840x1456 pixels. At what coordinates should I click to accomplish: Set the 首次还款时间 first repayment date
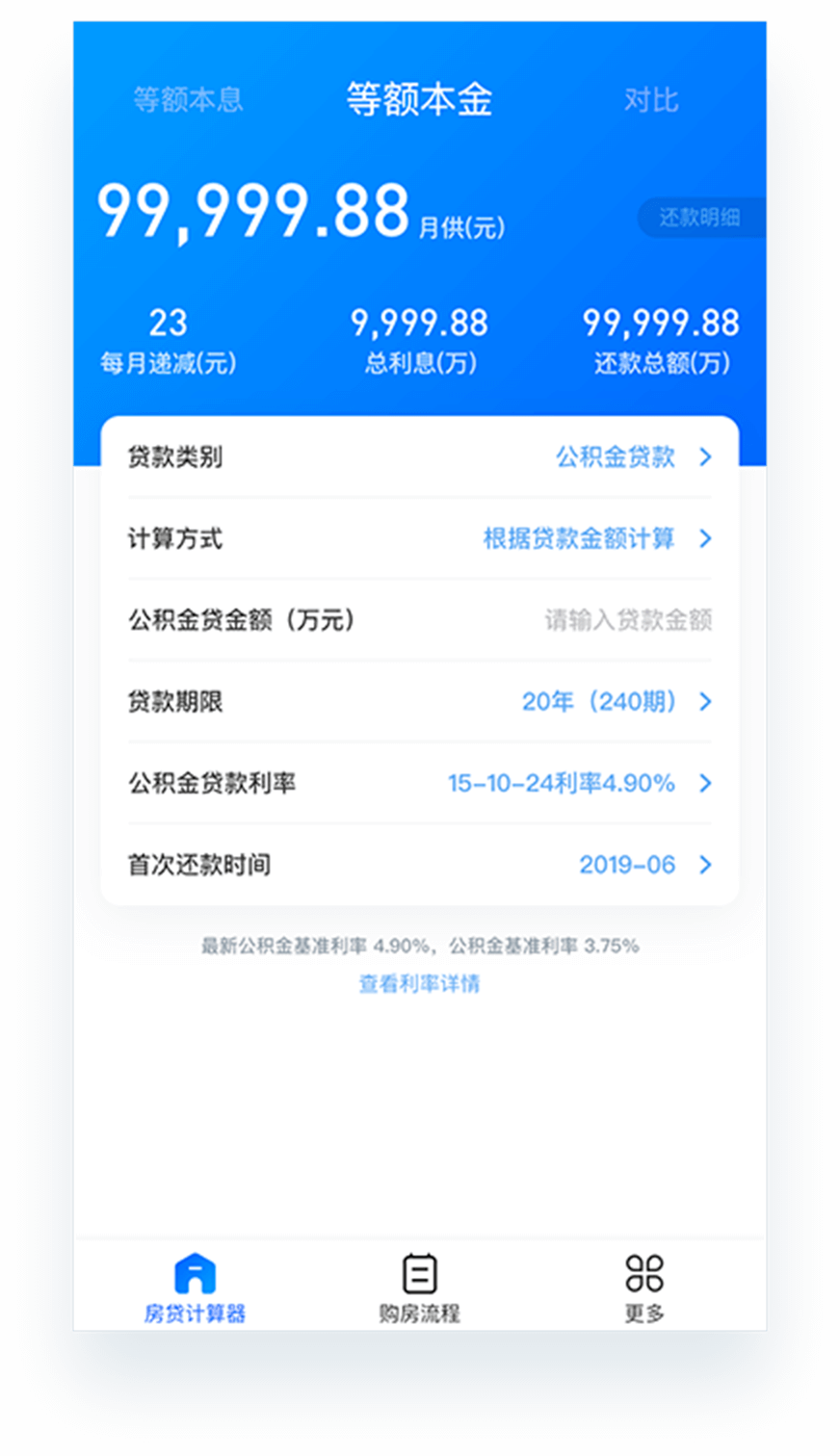[419, 865]
